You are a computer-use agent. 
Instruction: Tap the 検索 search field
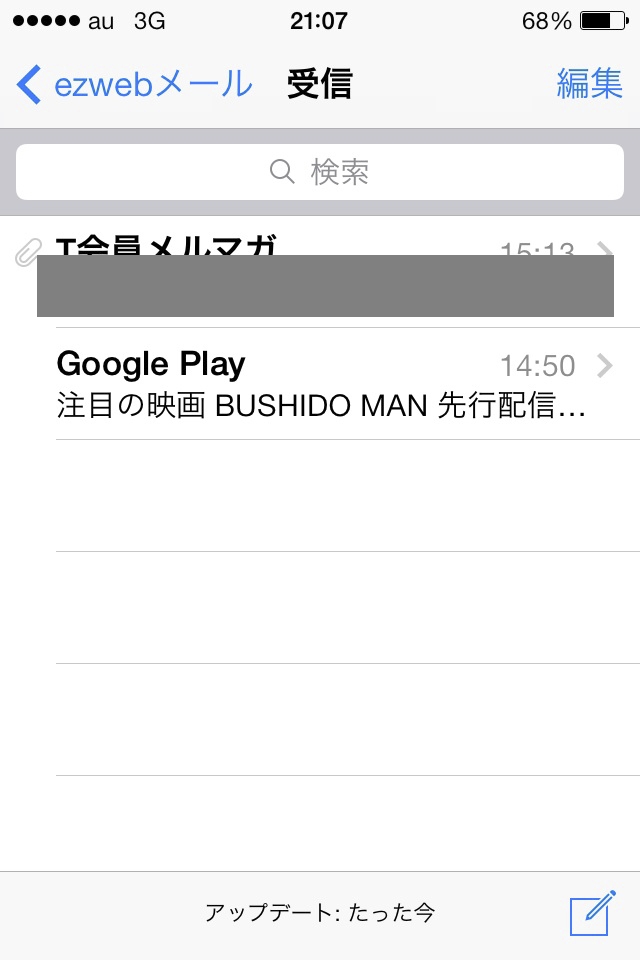[320, 172]
